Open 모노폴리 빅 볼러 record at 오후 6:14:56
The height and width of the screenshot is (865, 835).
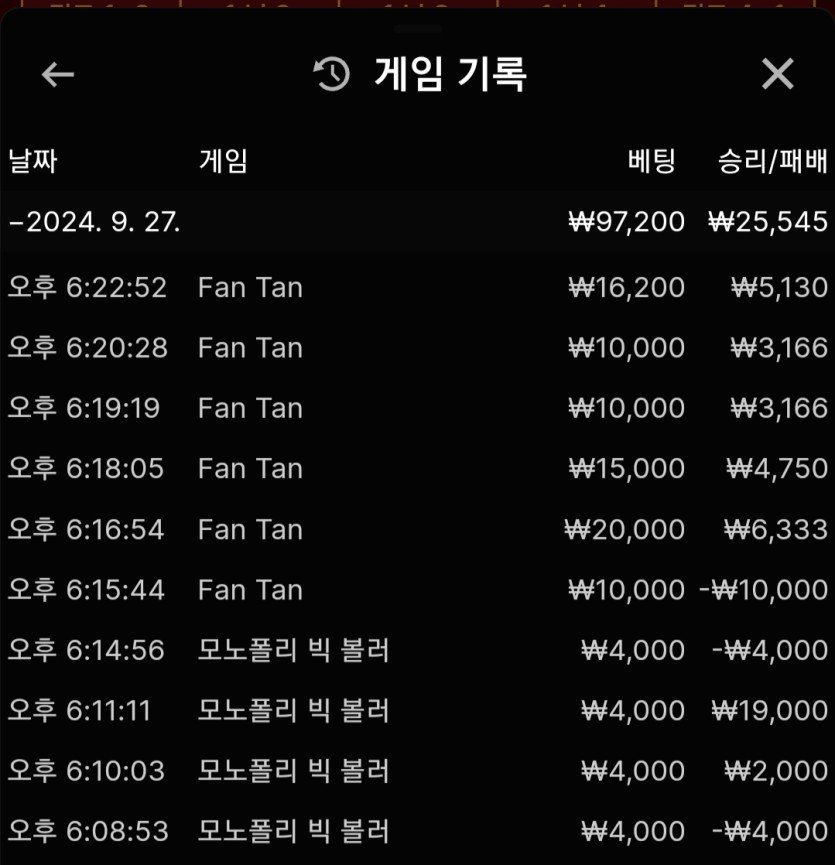[x=417, y=650]
